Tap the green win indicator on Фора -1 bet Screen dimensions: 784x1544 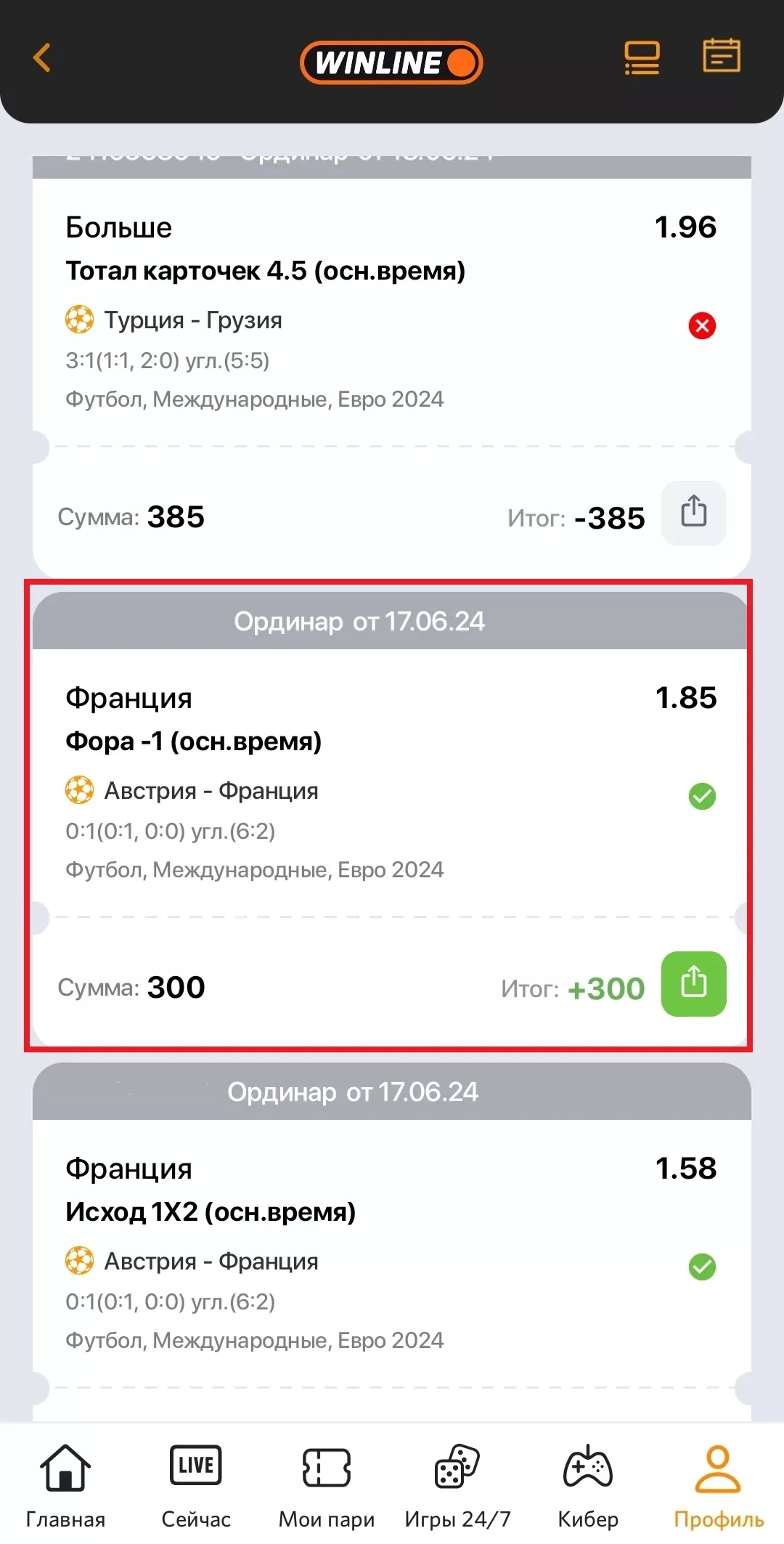[701, 797]
